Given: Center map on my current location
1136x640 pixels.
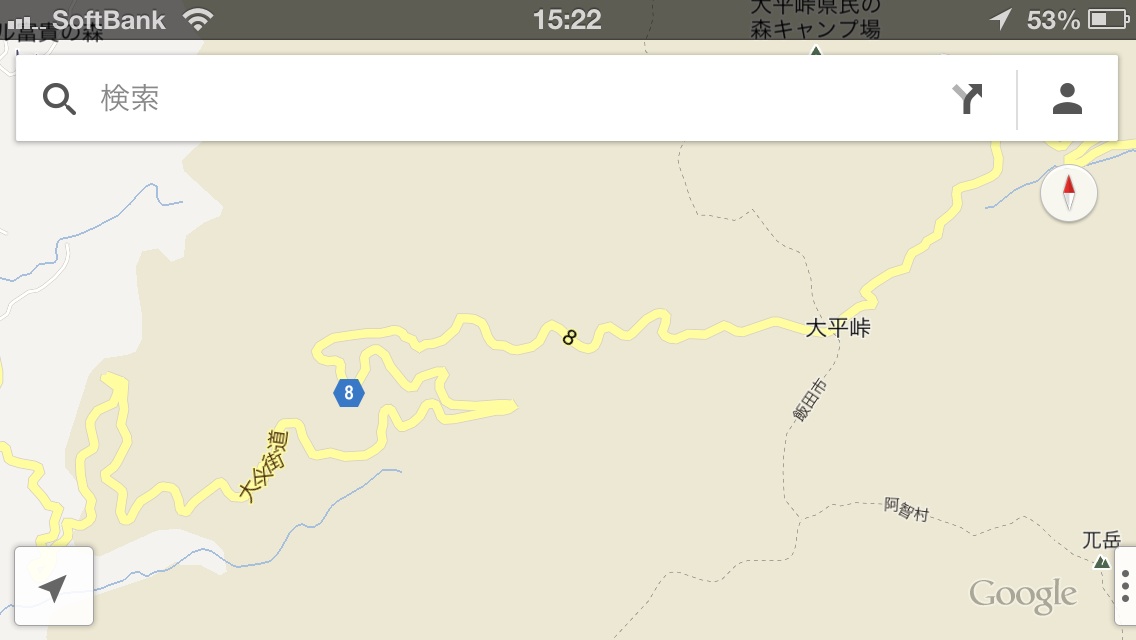Looking at the screenshot, I should 54,587.
